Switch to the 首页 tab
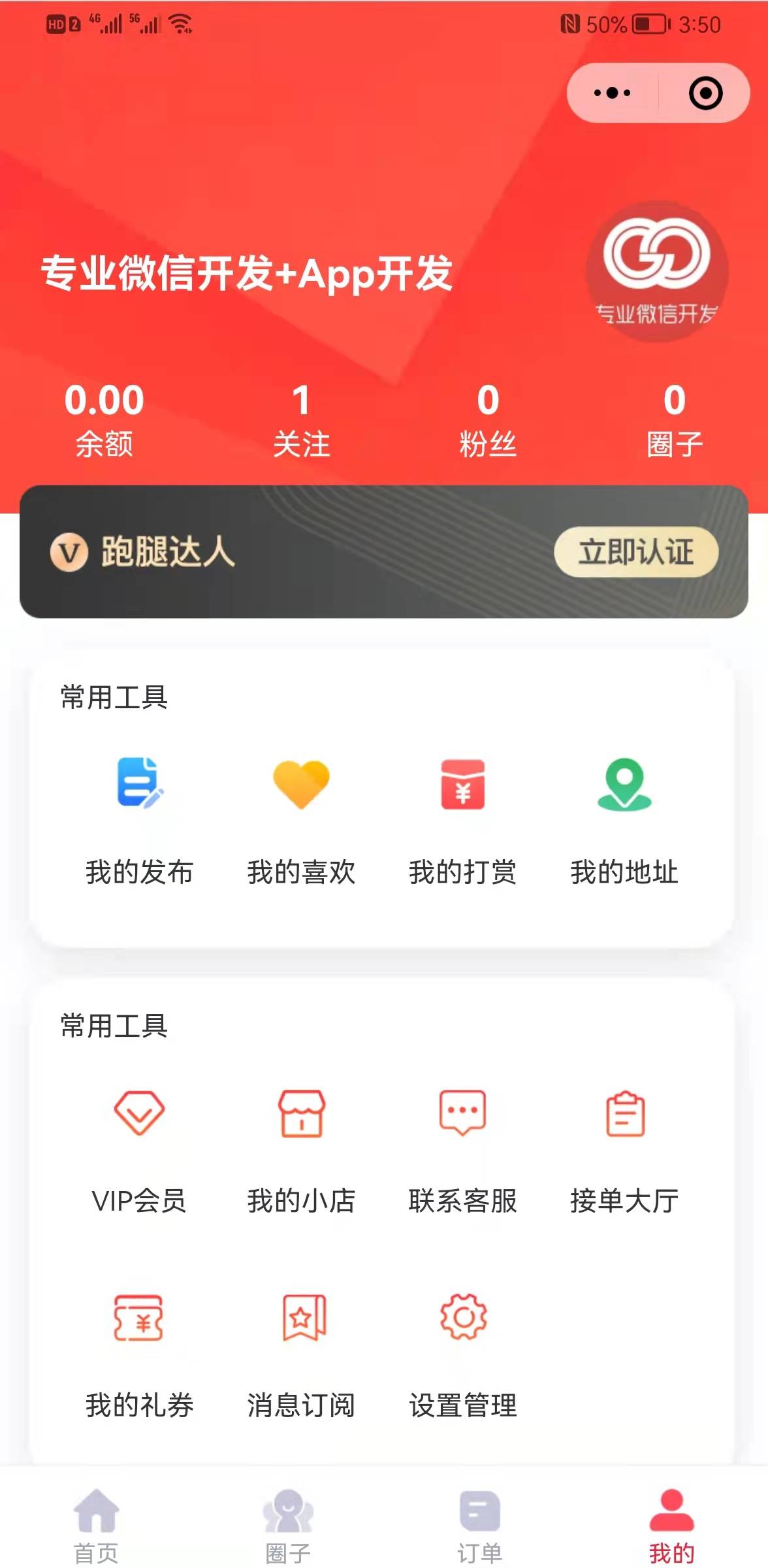 [97, 1526]
